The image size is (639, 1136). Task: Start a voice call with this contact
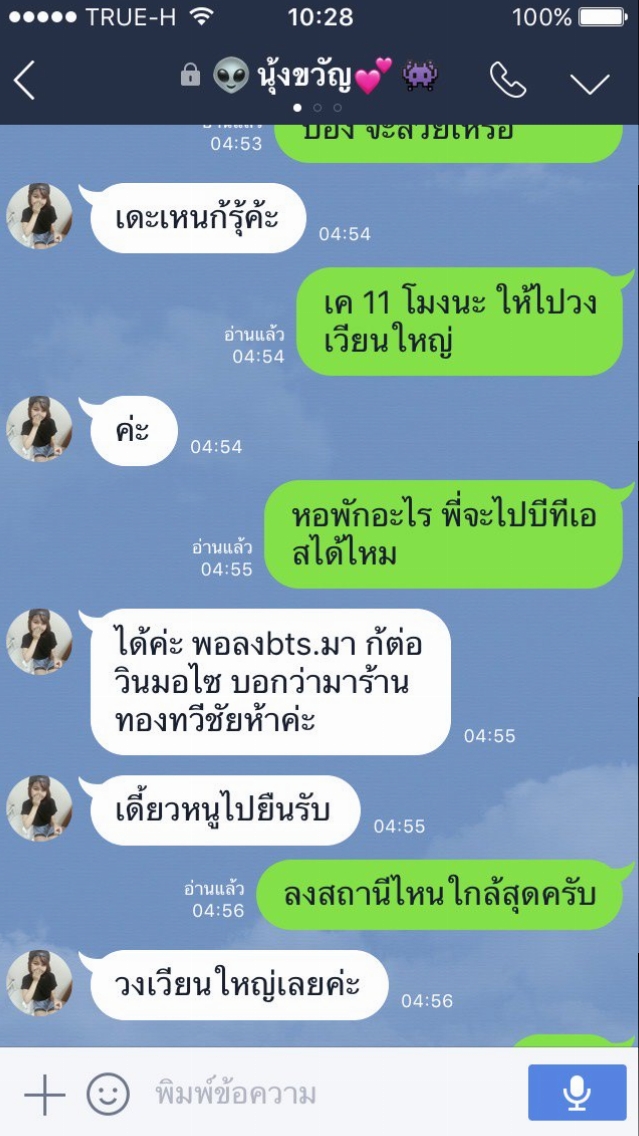click(508, 80)
